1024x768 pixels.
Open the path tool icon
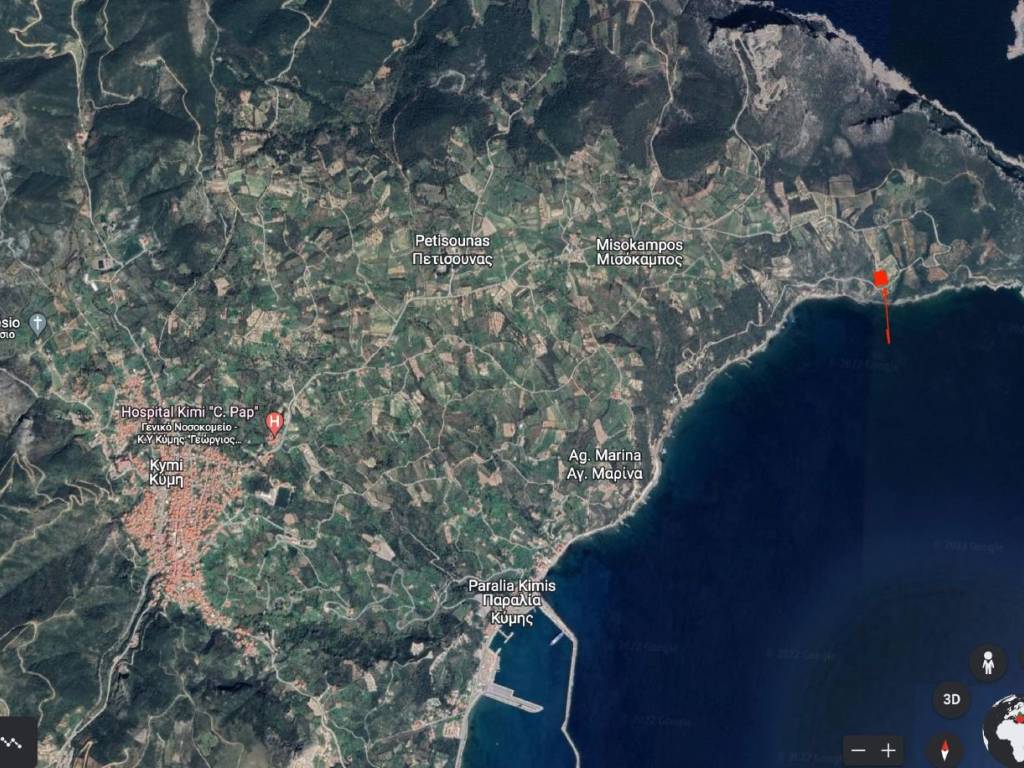14,744
